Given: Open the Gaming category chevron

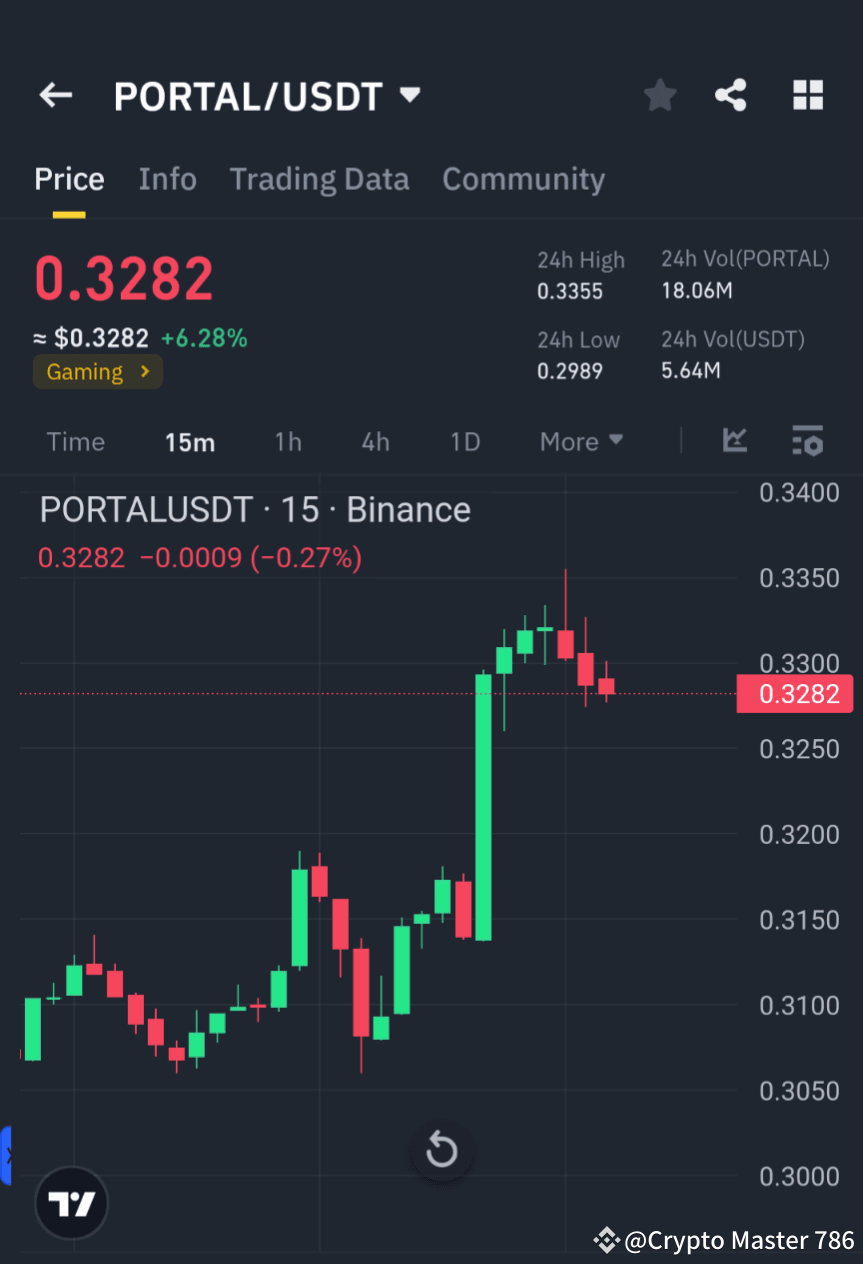Looking at the screenshot, I should pyautogui.click(x=144, y=371).
